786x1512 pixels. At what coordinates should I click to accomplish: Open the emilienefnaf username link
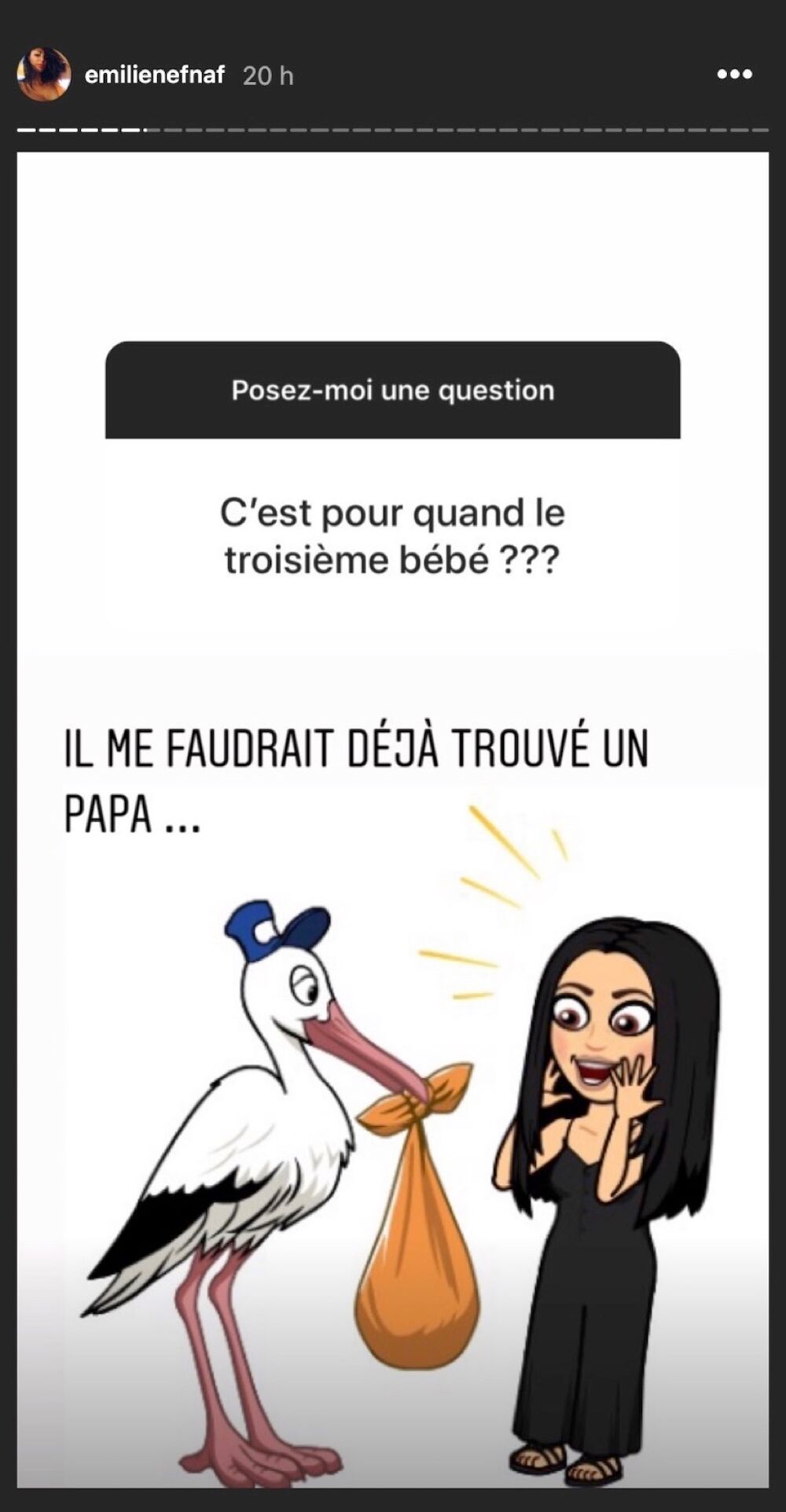155,75
